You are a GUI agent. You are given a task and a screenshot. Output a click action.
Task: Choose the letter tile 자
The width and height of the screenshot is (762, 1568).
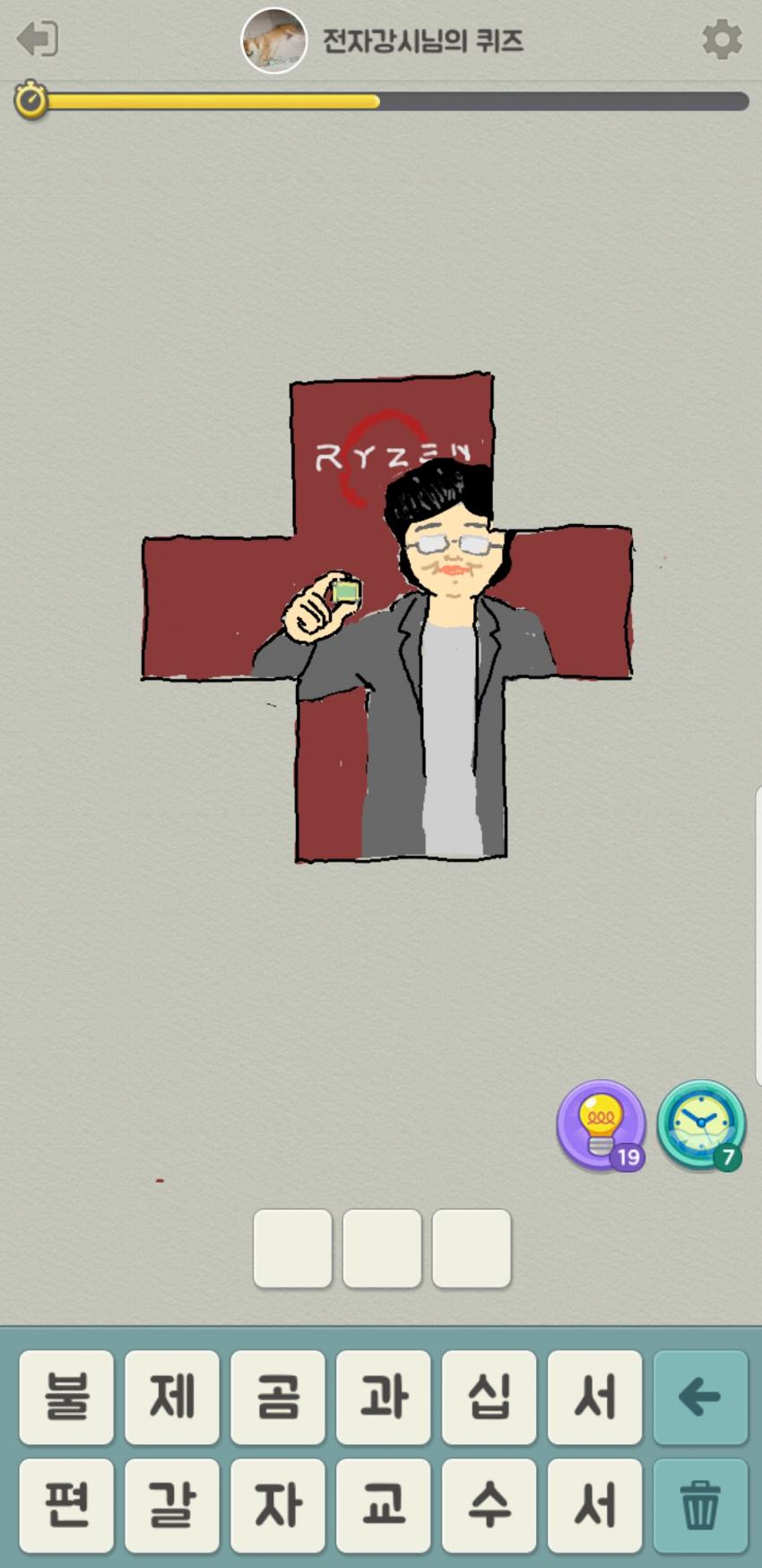[278, 1504]
